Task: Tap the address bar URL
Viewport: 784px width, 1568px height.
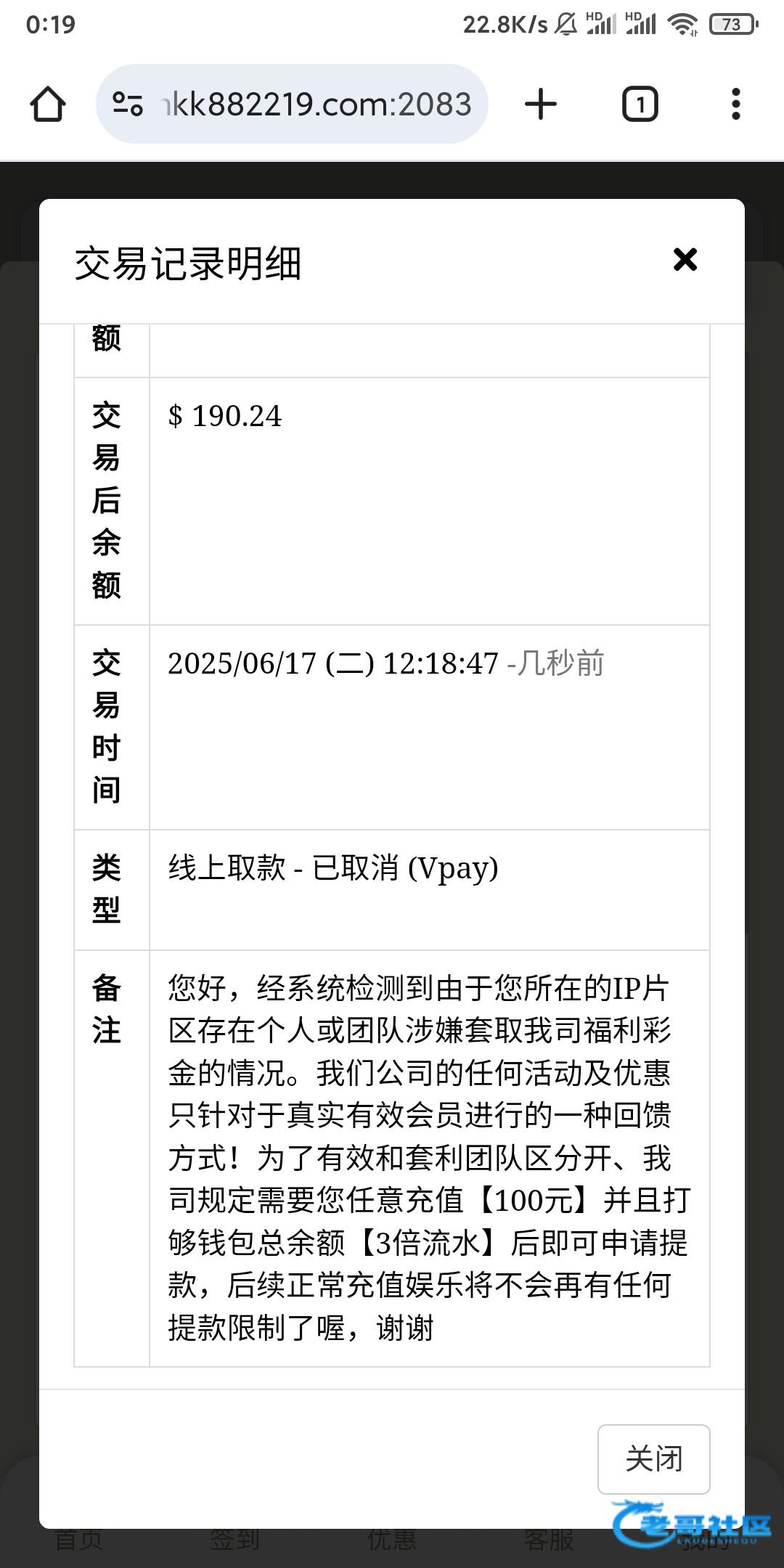Action: (x=317, y=104)
